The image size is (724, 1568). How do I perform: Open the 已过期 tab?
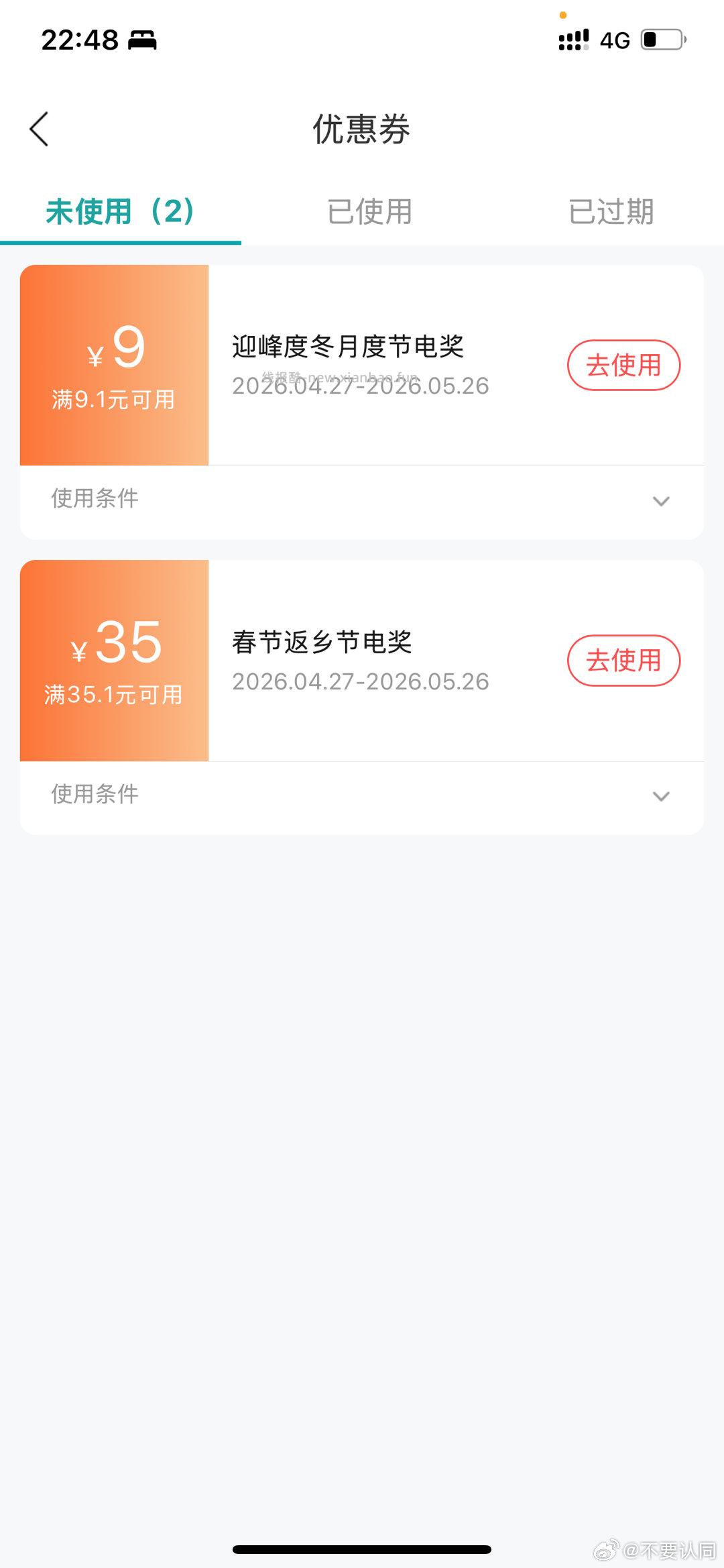pos(611,210)
